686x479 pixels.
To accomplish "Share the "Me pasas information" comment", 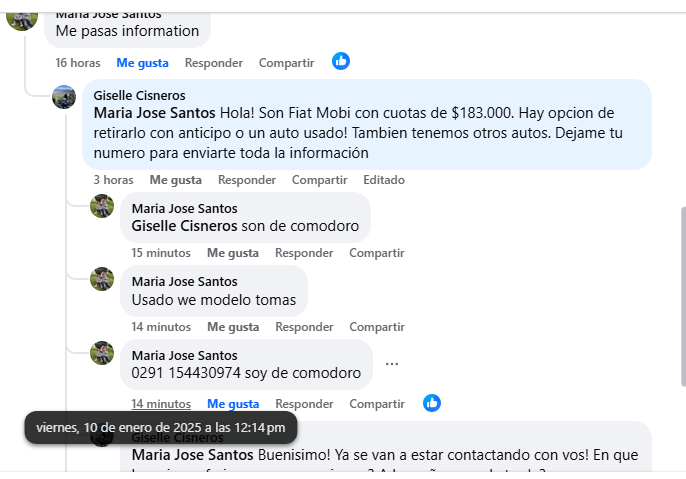I will [x=286, y=62].
